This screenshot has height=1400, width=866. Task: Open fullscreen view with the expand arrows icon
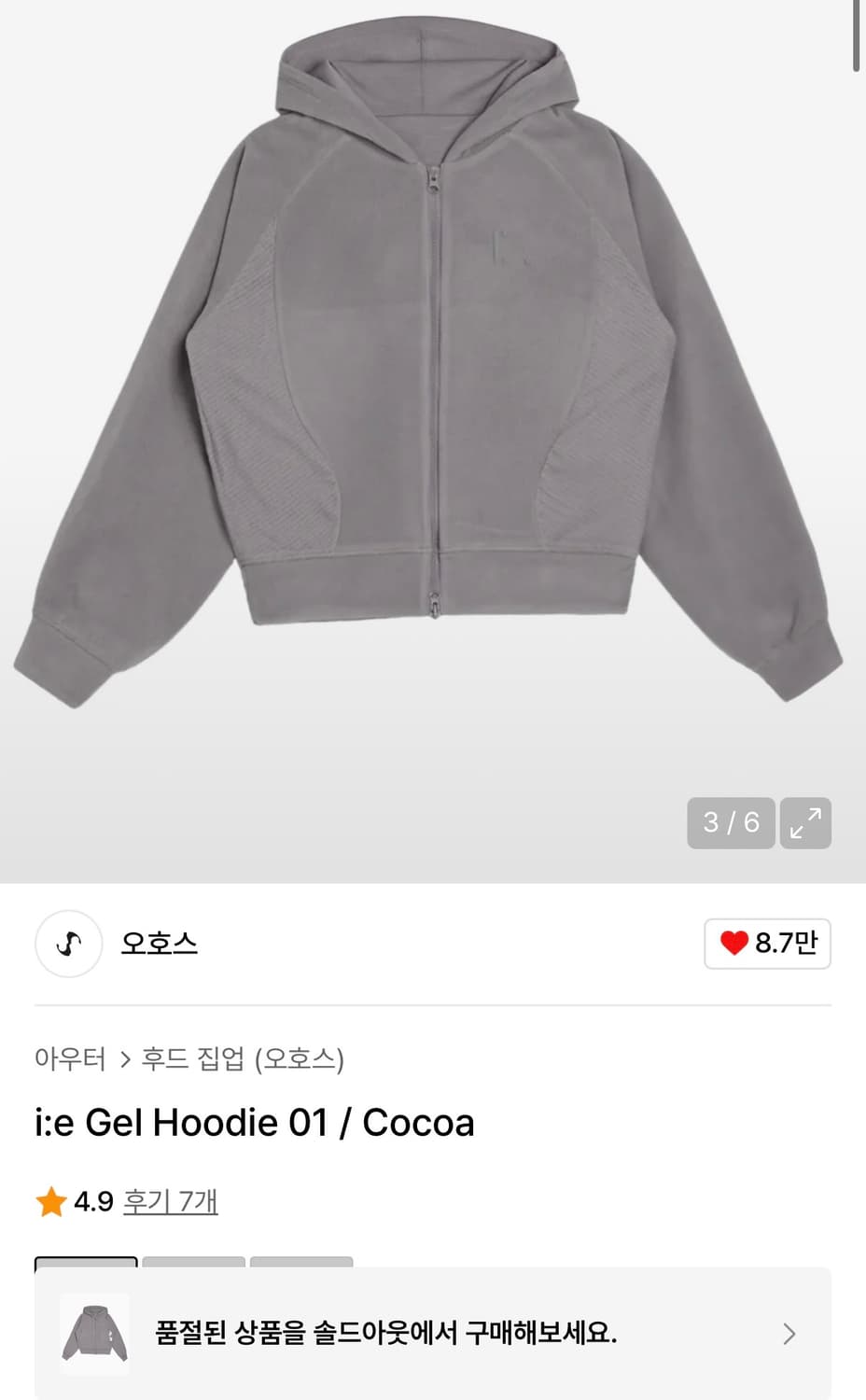coord(806,823)
